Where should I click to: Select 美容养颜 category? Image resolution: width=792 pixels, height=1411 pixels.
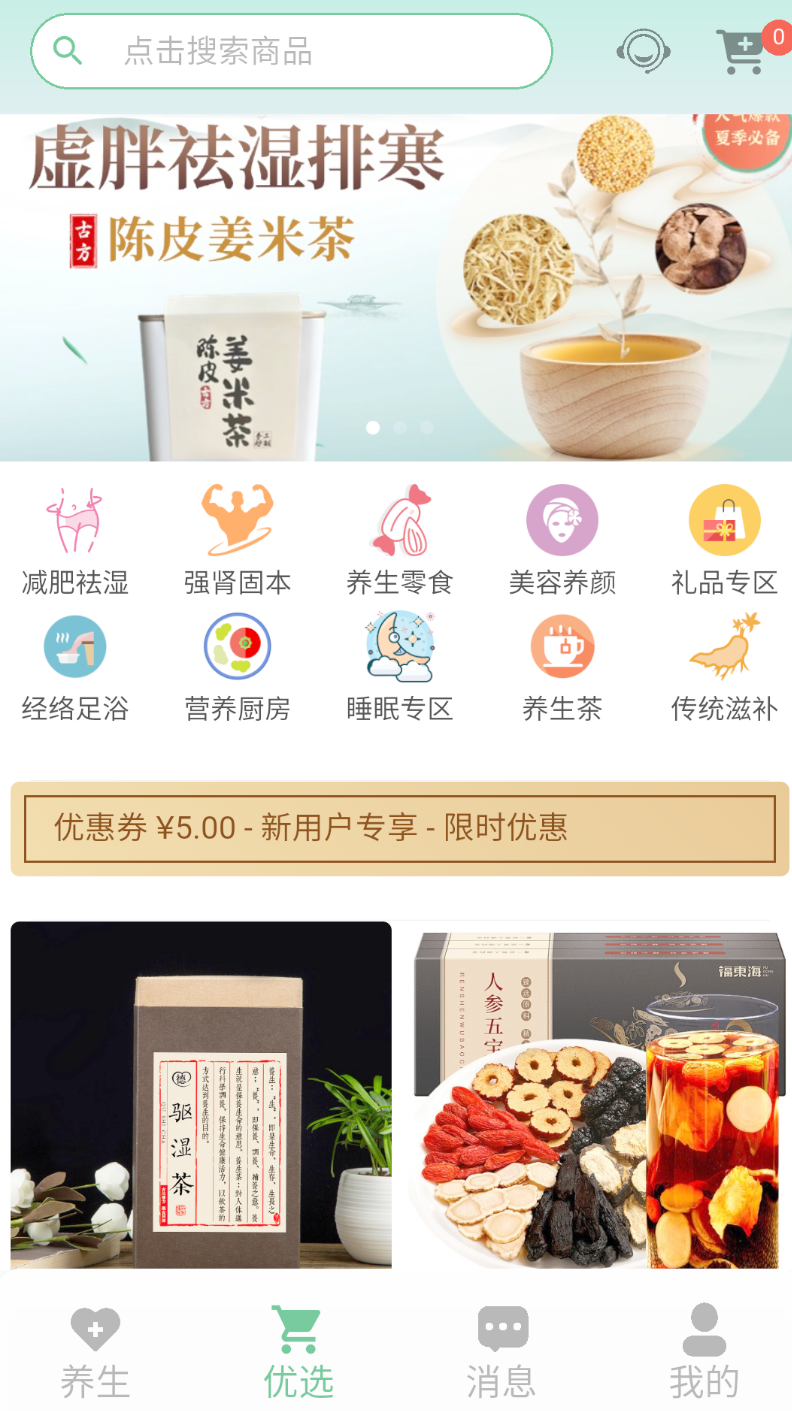pos(562,540)
